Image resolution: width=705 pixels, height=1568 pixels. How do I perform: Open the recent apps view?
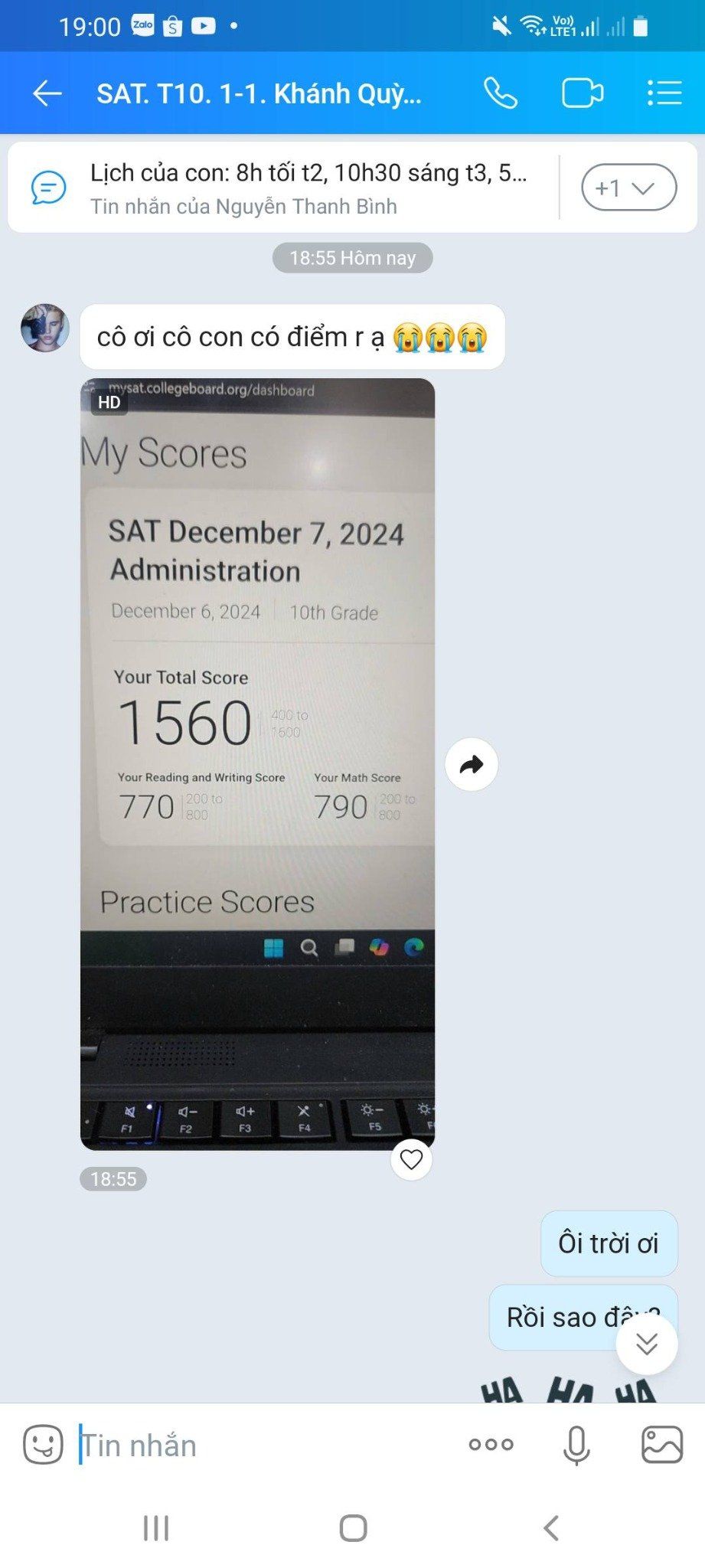pyautogui.click(x=156, y=1528)
